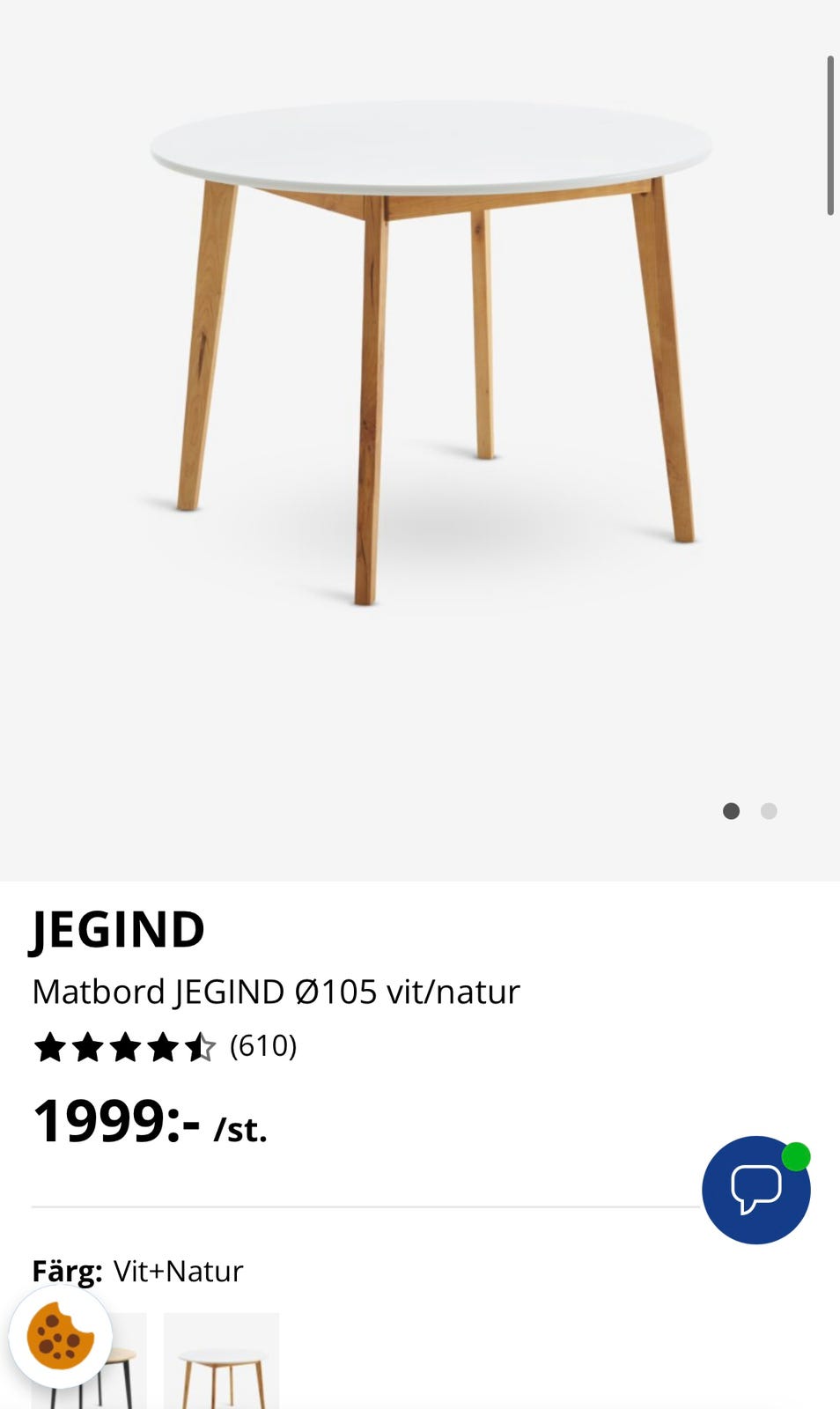Open the (610) customer reviews

click(x=263, y=1049)
